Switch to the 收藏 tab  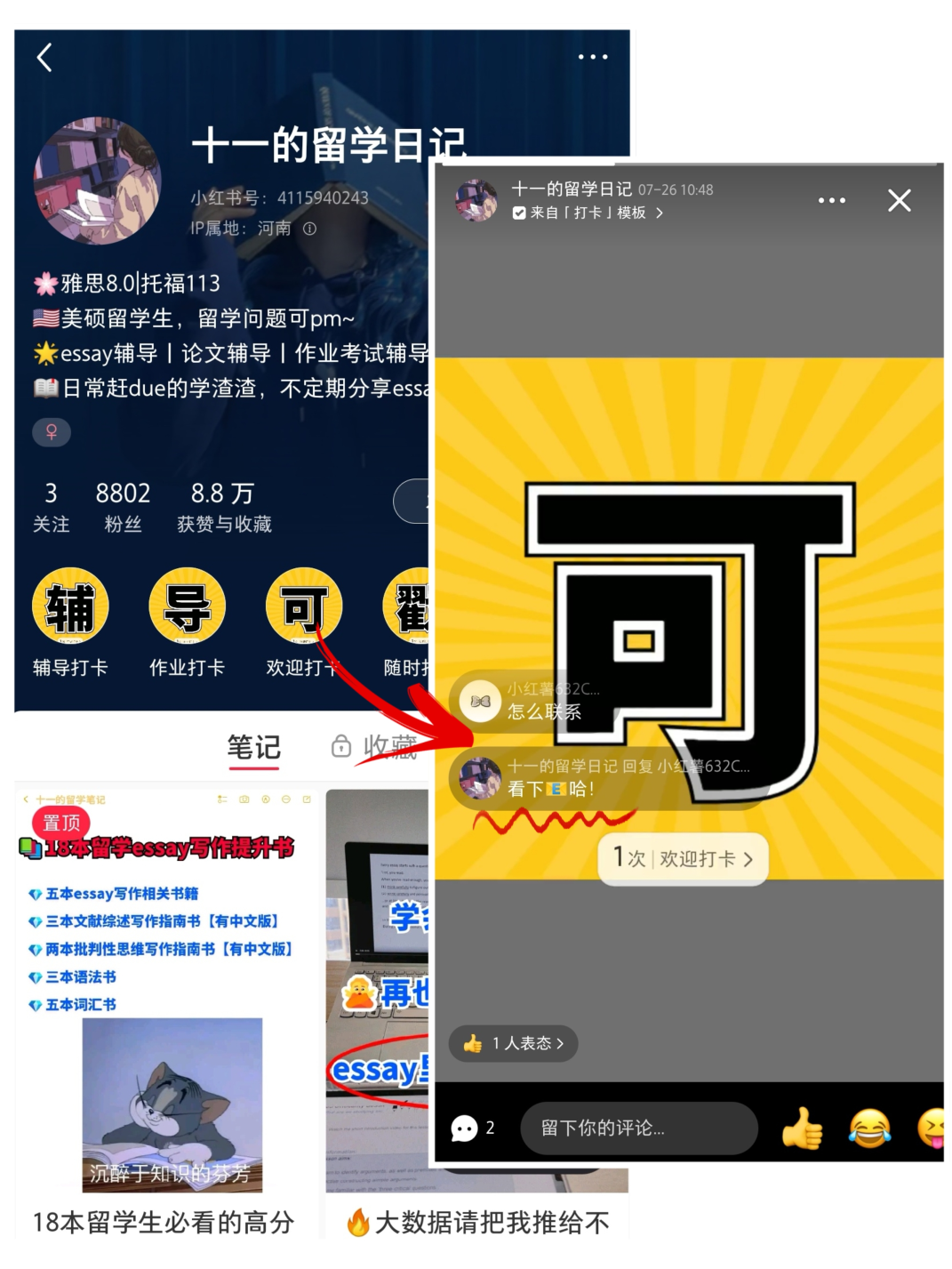pos(388,747)
